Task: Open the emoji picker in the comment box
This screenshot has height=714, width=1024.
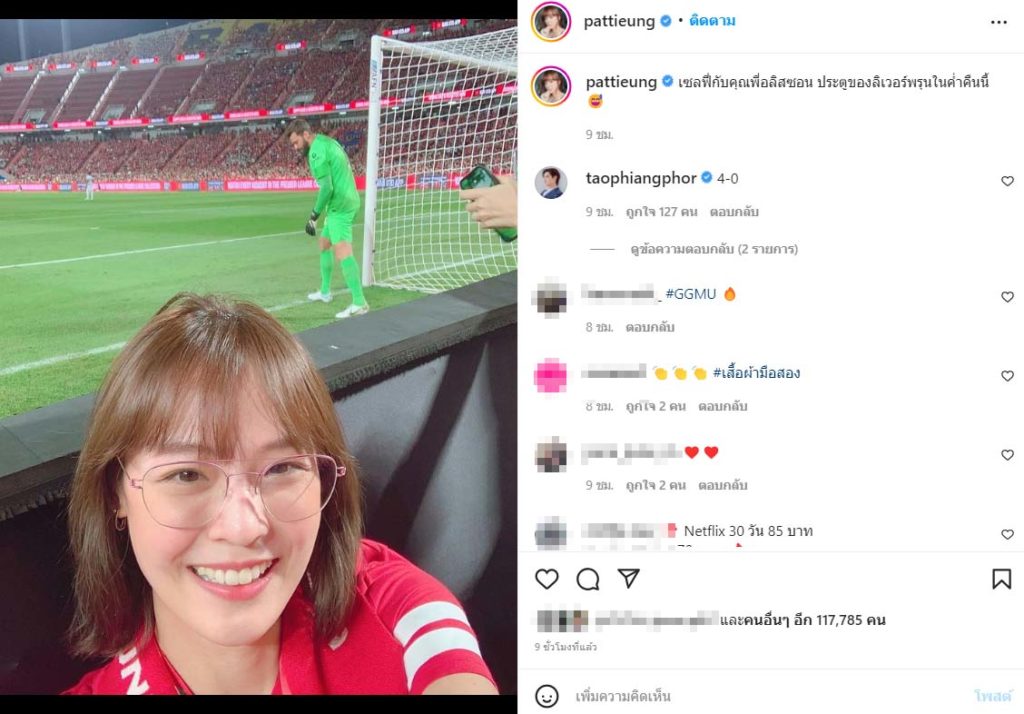Action: (x=547, y=696)
